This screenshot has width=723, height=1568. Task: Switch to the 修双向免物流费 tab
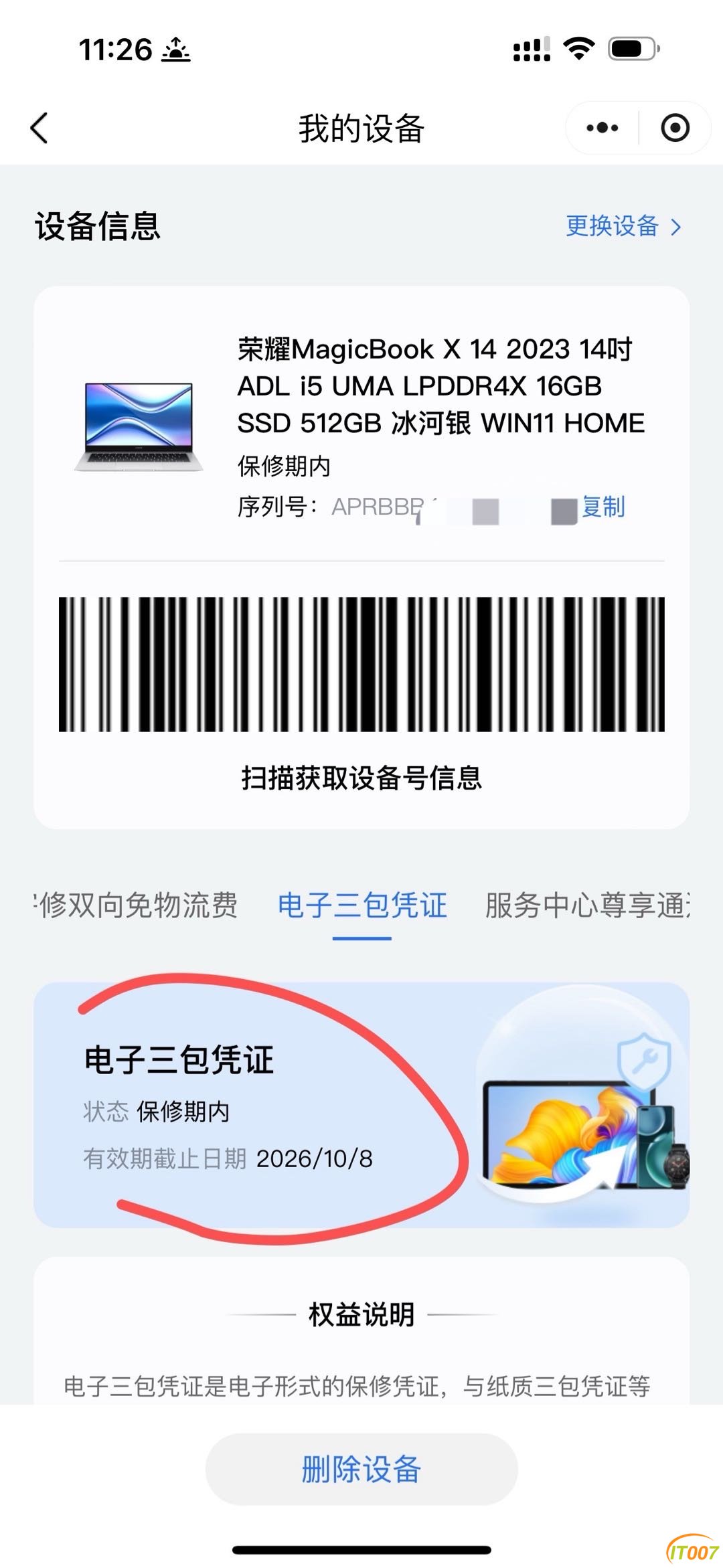[x=137, y=905]
